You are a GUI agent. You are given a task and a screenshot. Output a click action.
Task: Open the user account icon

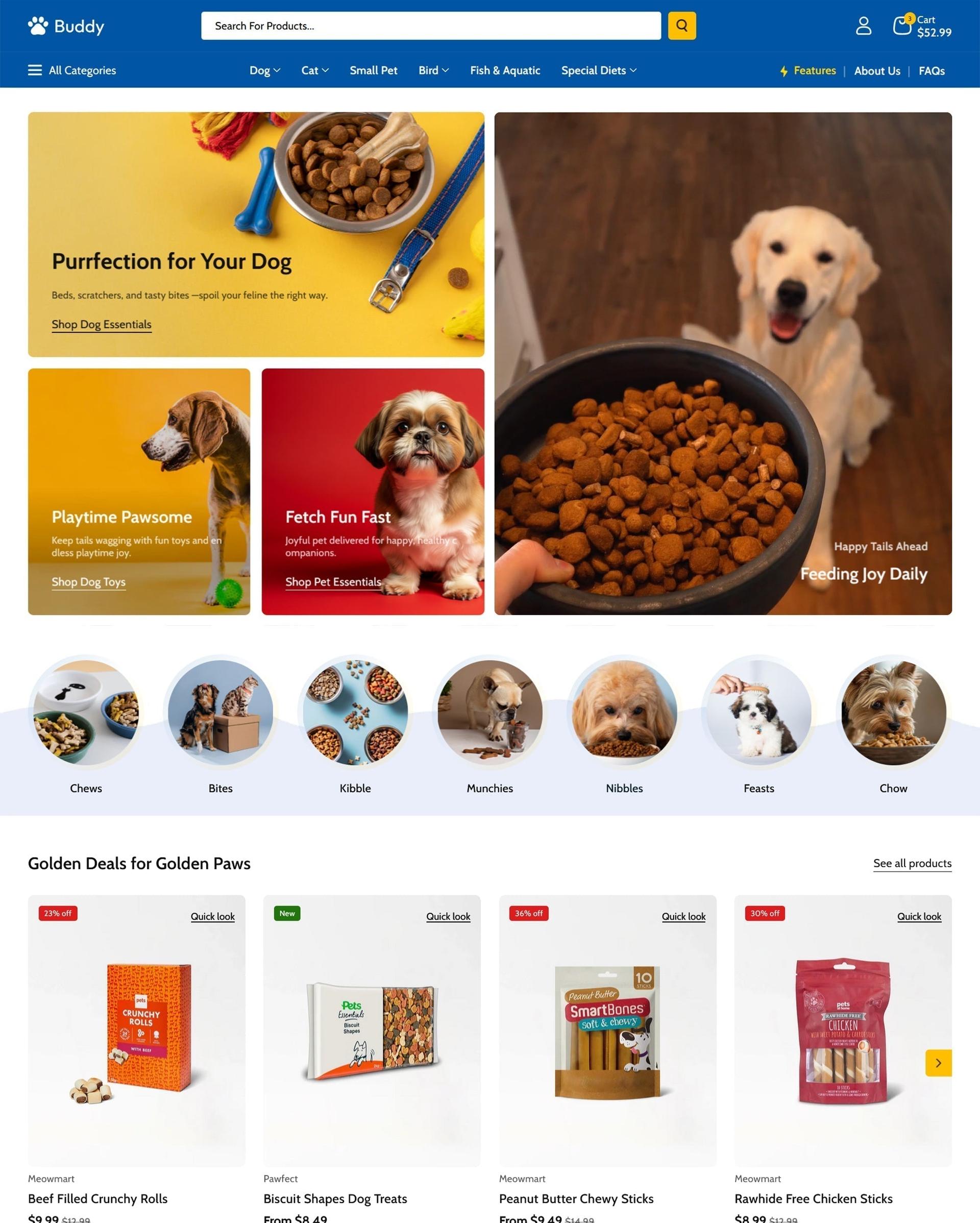[863, 26]
